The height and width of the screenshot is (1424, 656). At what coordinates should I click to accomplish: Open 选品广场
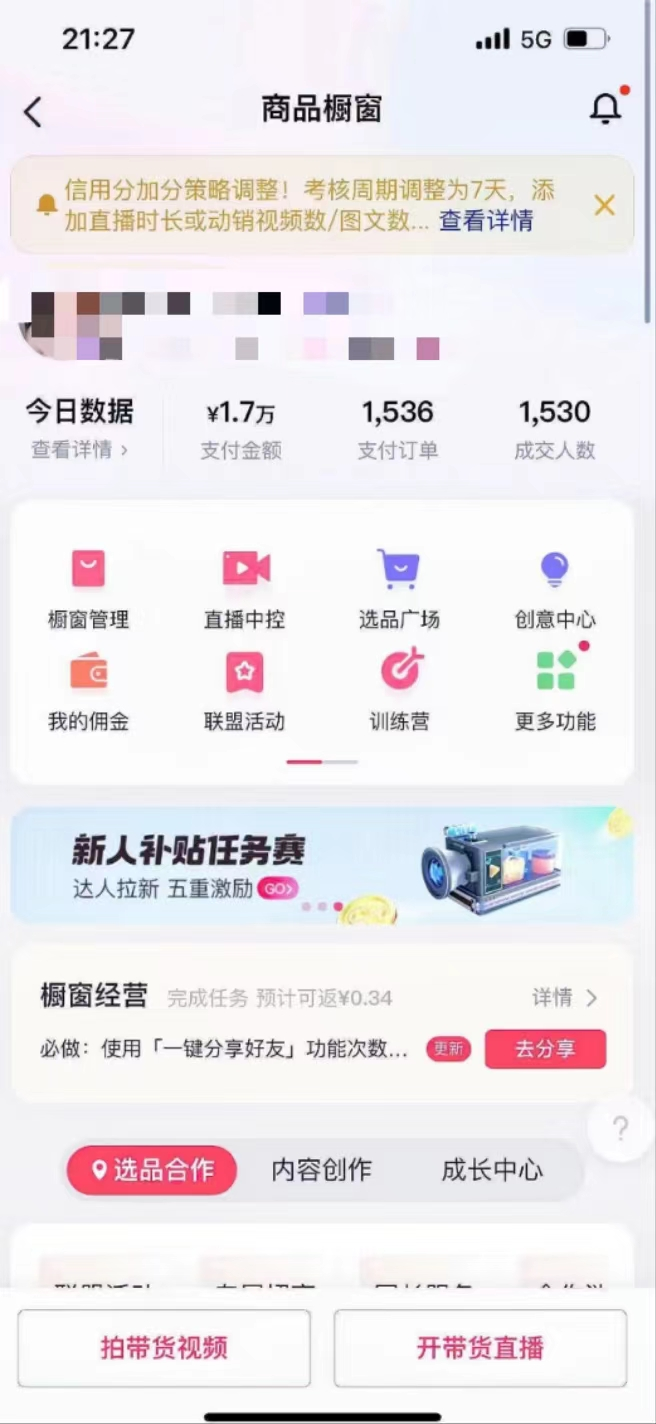pos(399,589)
